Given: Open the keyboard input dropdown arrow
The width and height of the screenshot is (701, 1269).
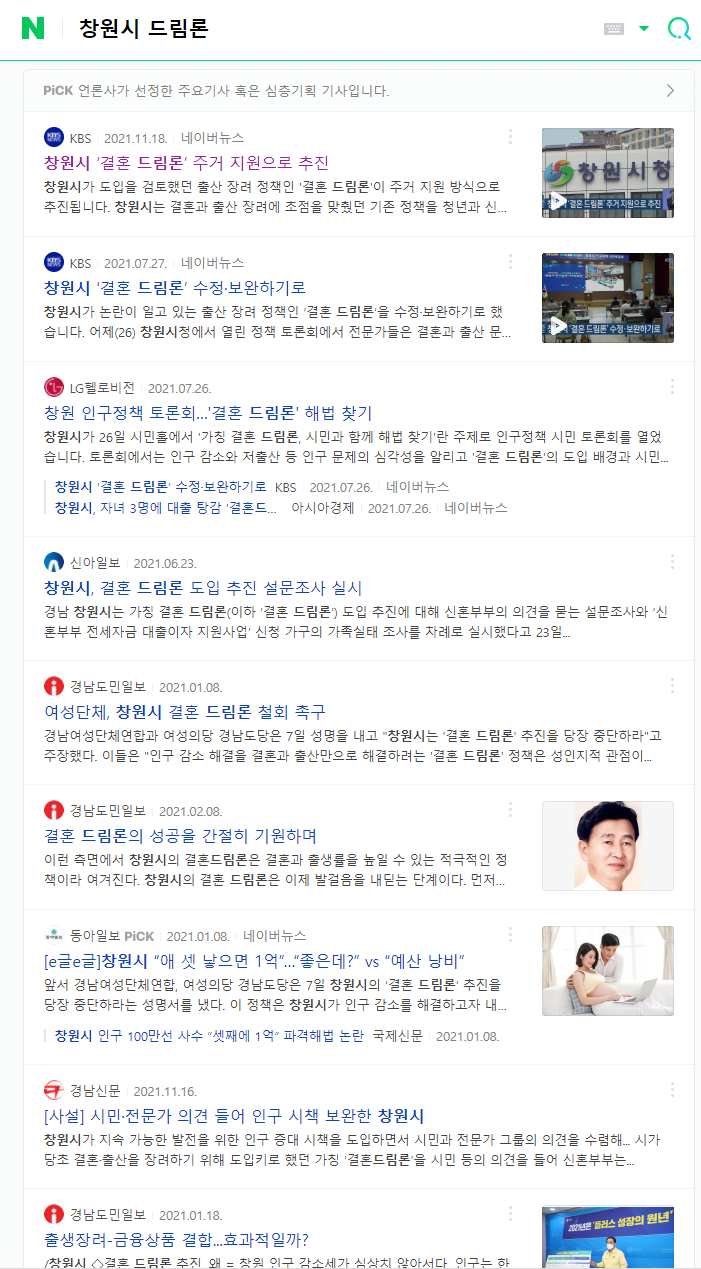Looking at the screenshot, I should [x=644, y=29].
